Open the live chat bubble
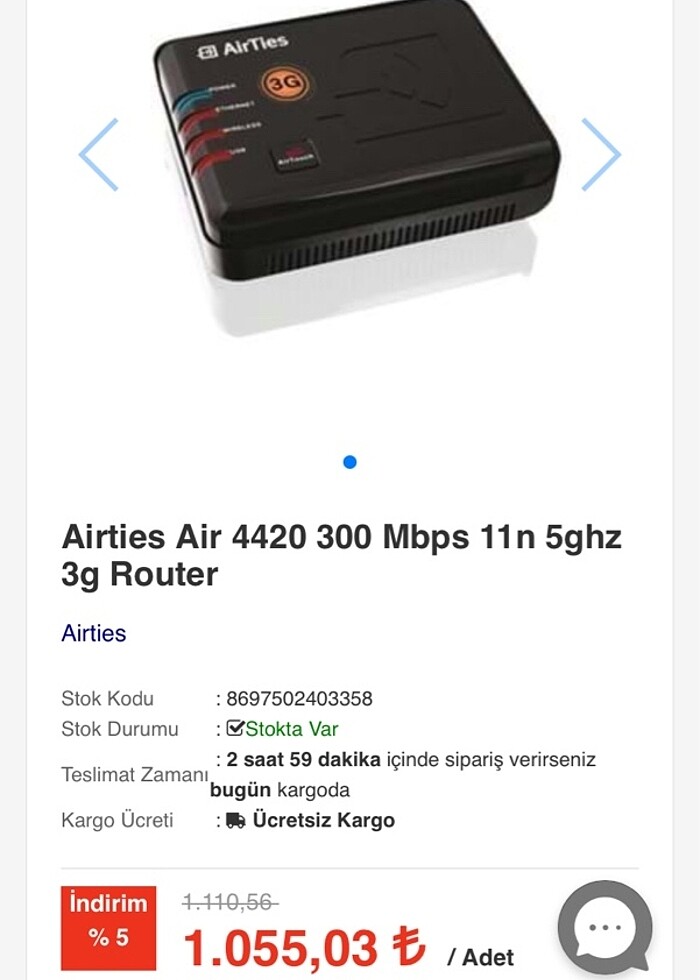This screenshot has width=700, height=980. 605,927
